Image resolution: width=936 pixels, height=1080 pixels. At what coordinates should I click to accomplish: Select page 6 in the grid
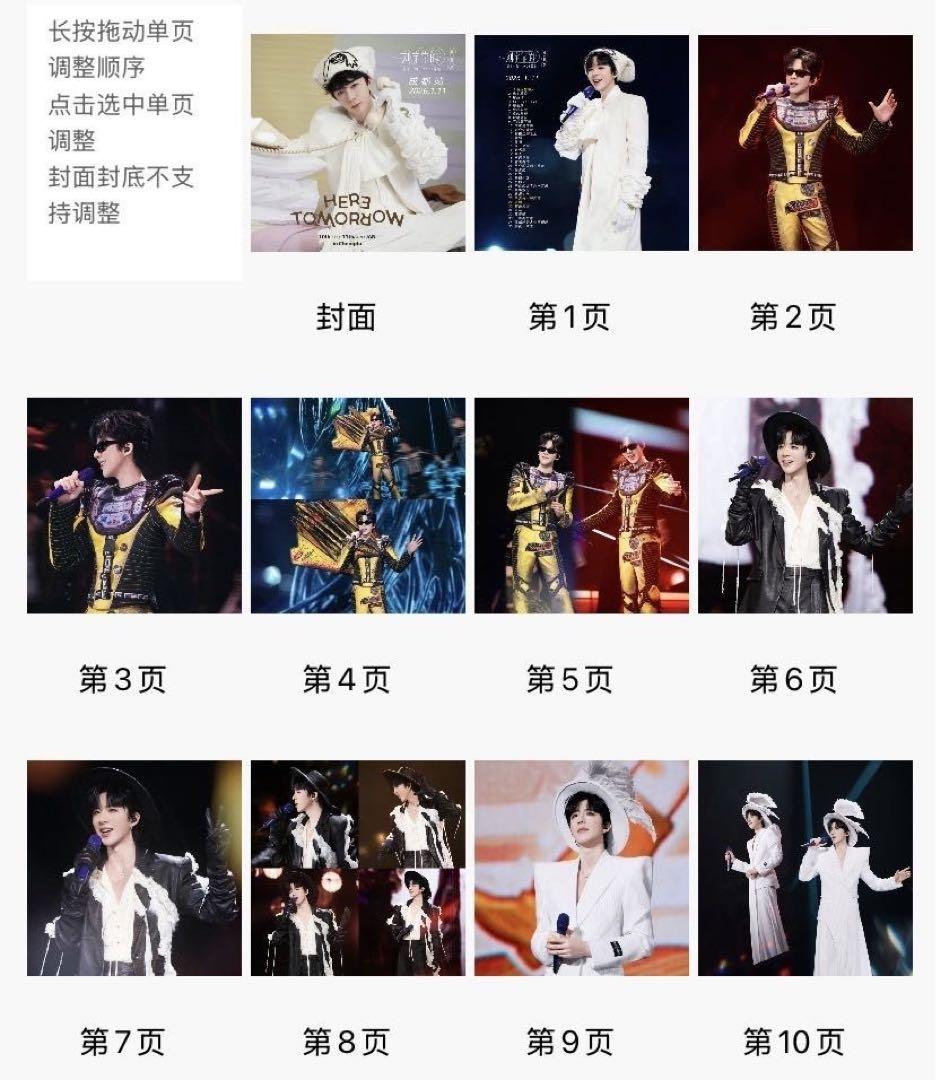click(x=805, y=505)
